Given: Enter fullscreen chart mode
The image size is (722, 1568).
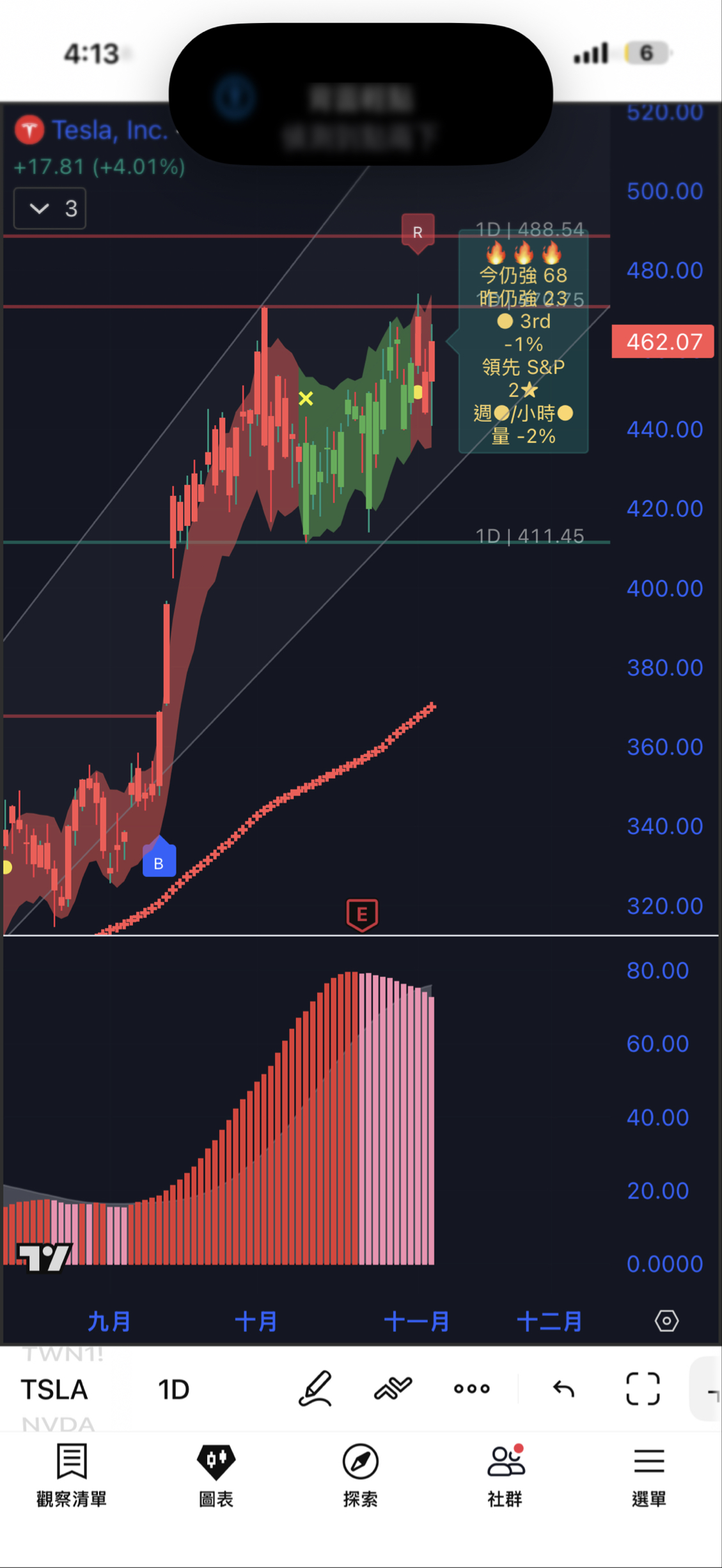Looking at the screenshot, I should coord(642,1388).
